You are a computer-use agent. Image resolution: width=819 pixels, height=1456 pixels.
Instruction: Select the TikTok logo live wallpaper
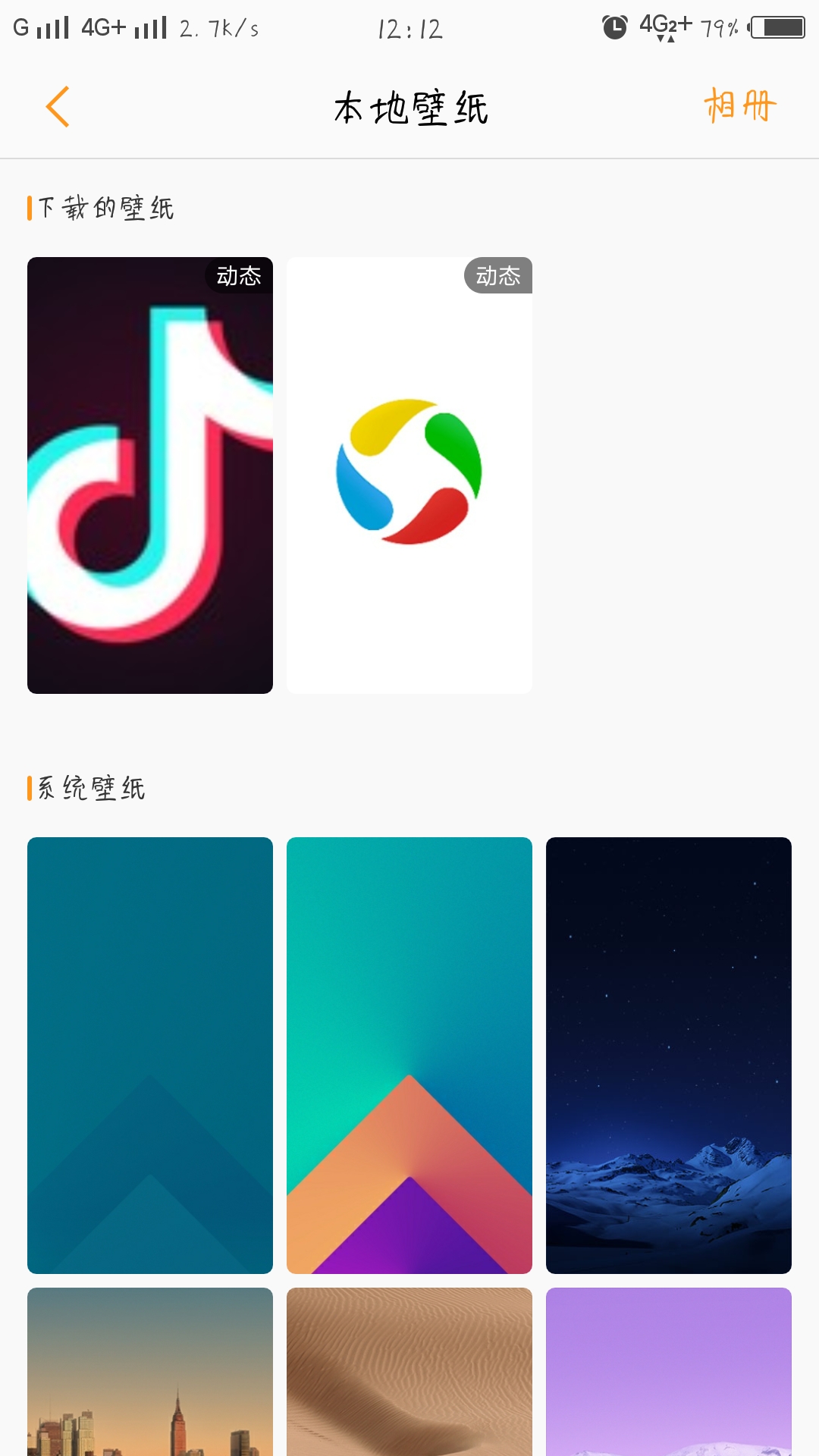tap(150, 475)
